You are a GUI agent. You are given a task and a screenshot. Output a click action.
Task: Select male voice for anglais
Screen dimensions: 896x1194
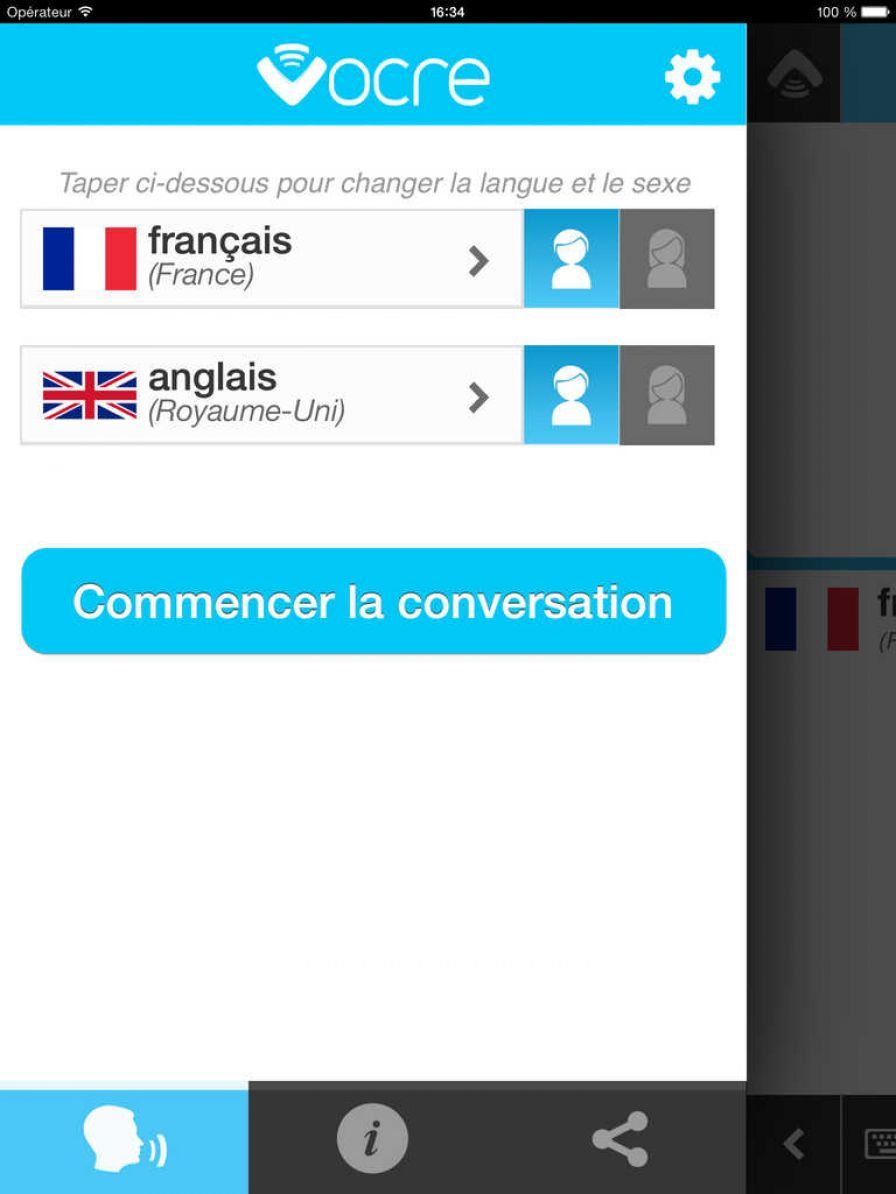[x=571, y=396]
